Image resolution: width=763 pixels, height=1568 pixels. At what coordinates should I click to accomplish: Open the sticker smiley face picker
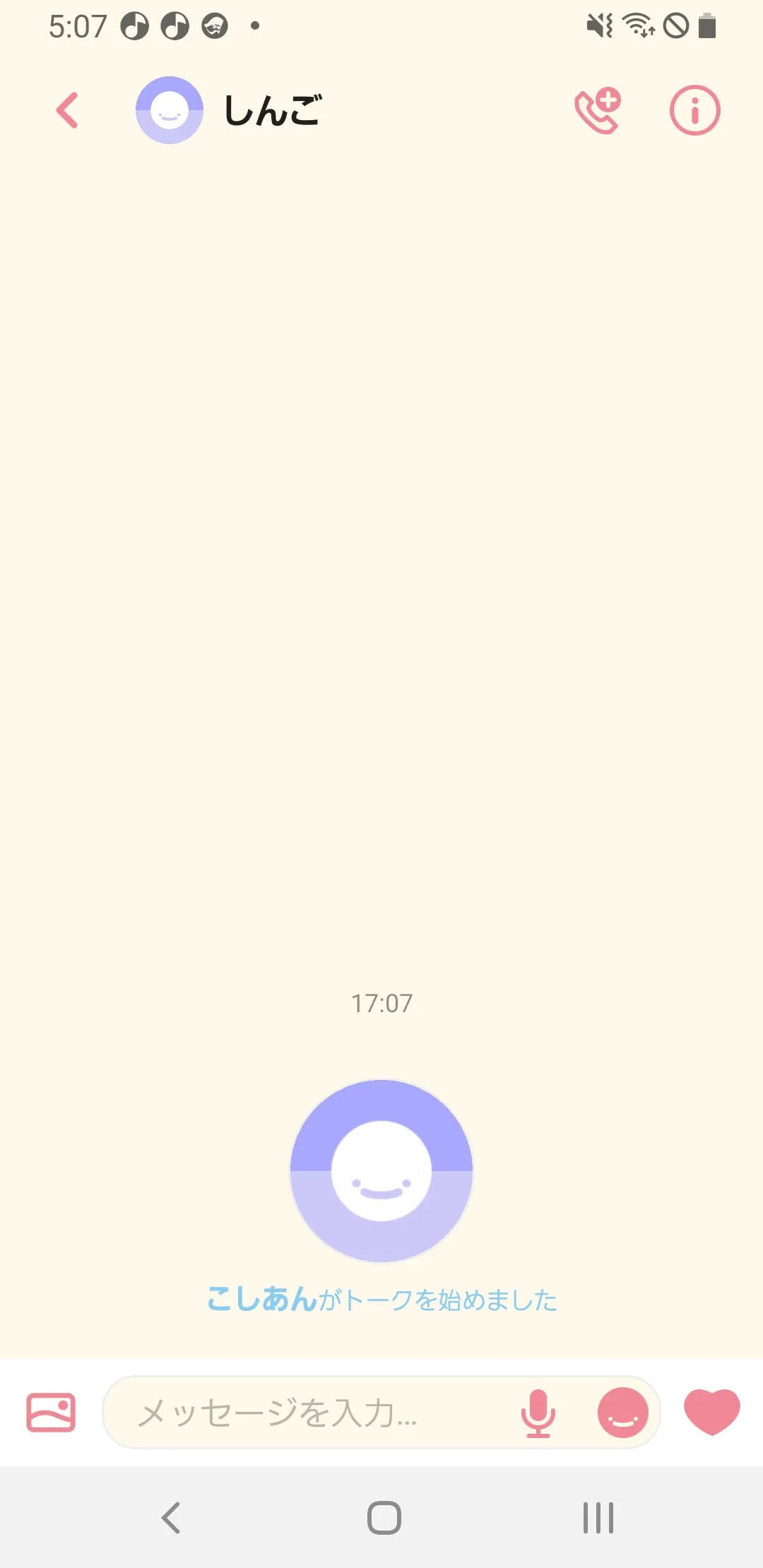pos(622,1413)
